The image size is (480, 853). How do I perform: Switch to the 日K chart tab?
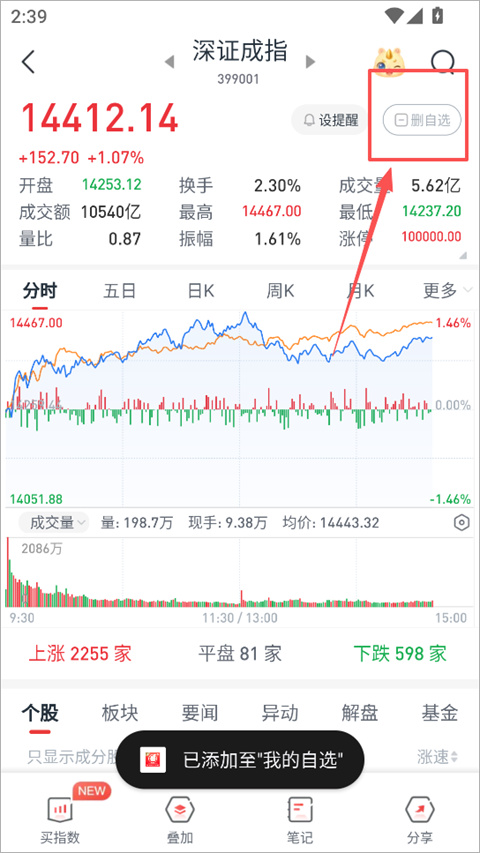click(201, 291)
